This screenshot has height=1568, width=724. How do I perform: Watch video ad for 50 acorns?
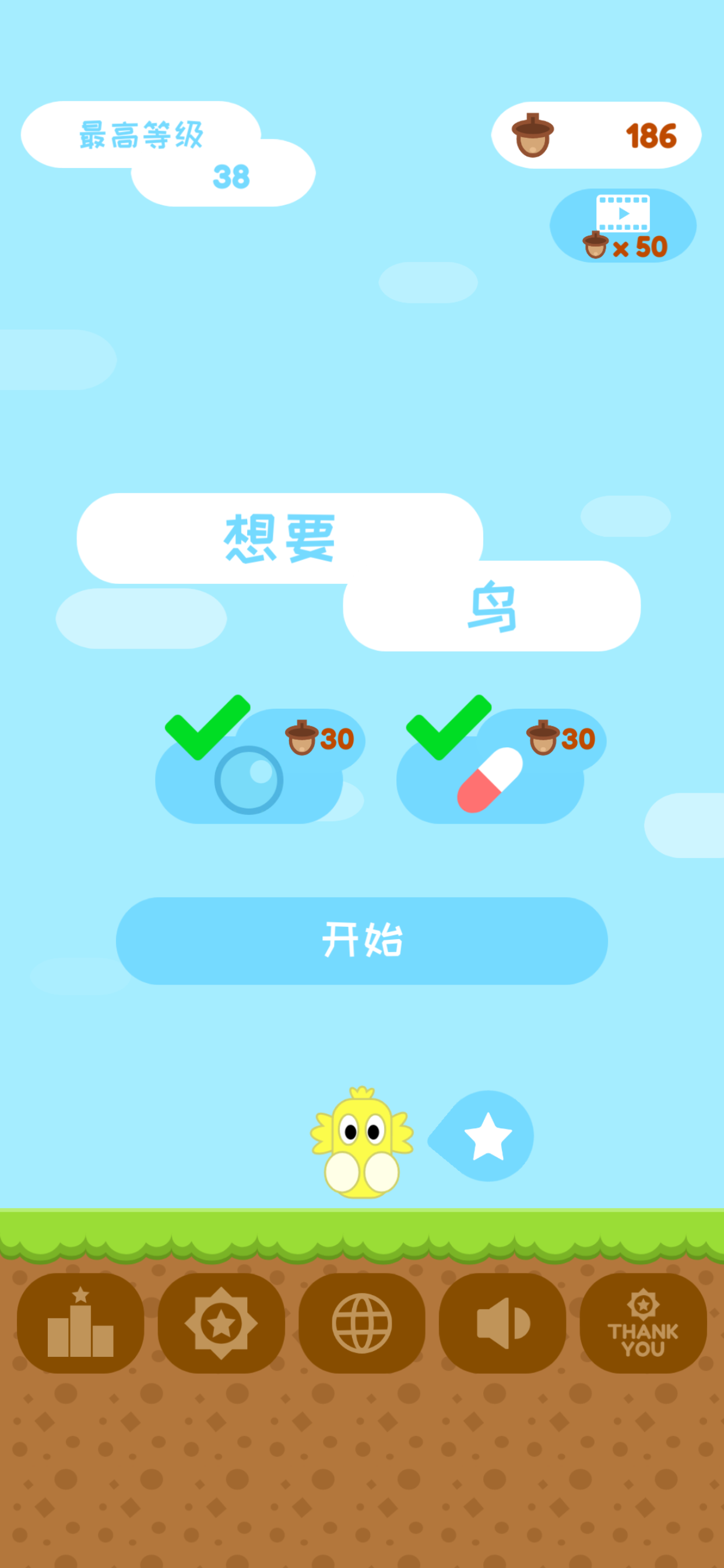pyautogui.click(x=623, y=225)
